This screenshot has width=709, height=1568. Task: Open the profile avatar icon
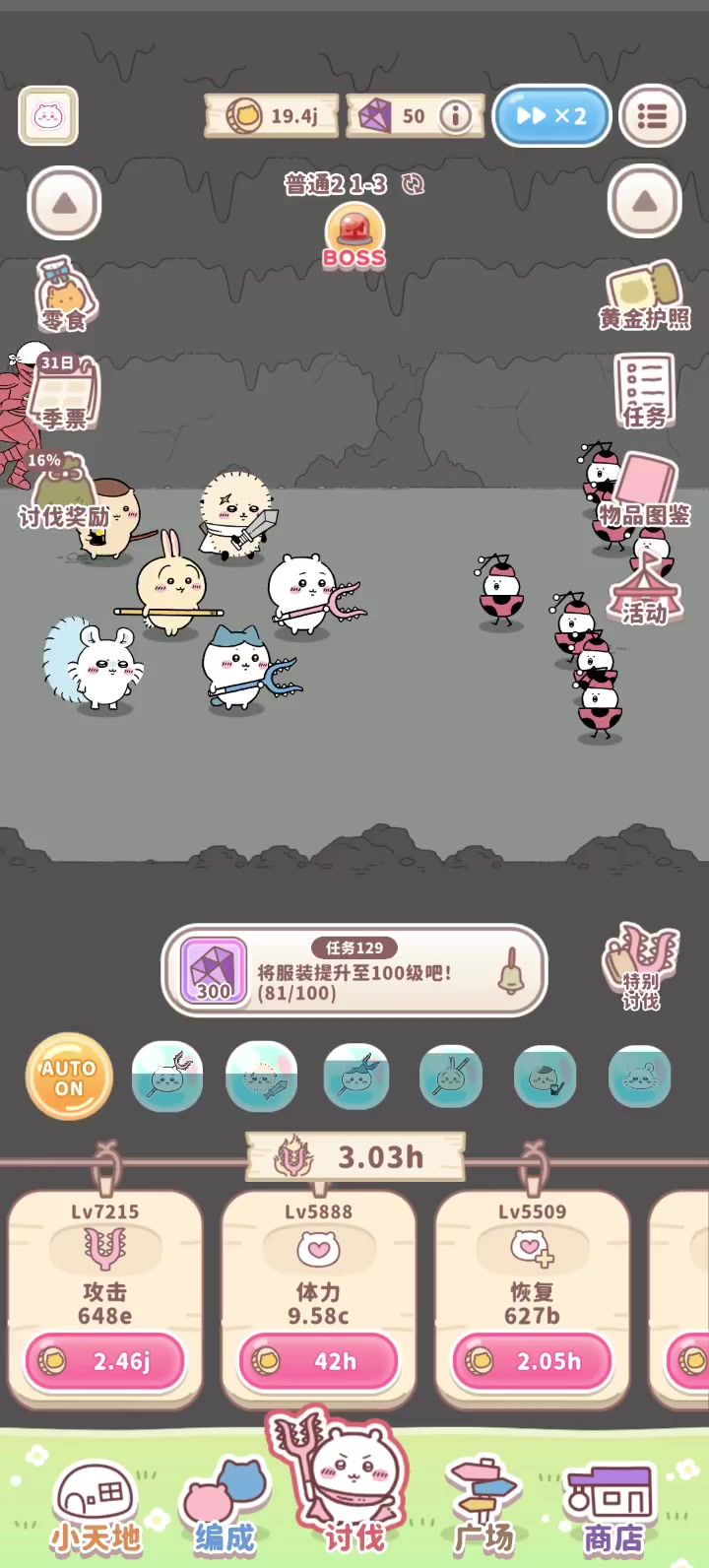pyautogui.click(x=48, y=117)
